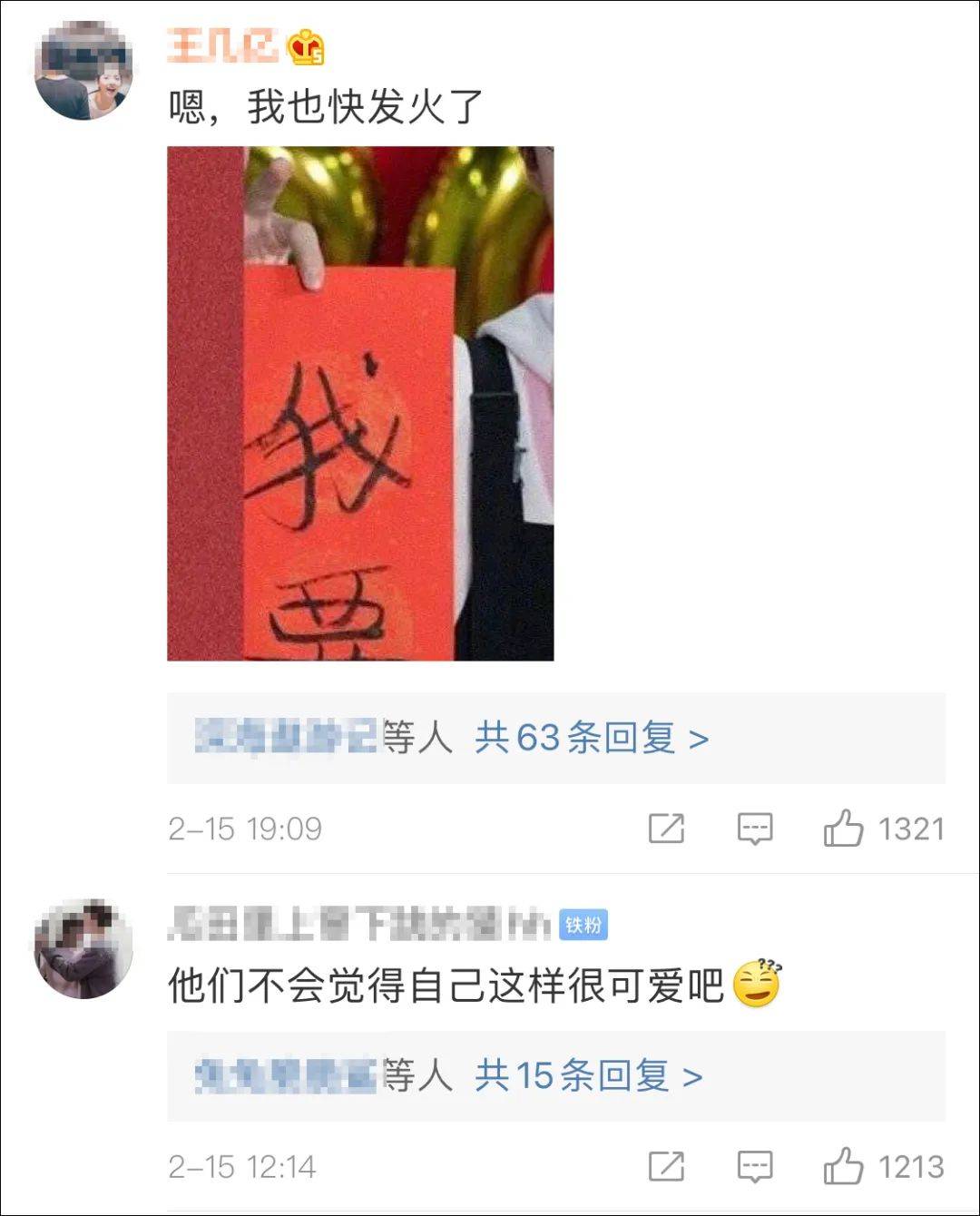Reply to the comment posted at 12:14
The height and width of the screenshot is (1216, 980).
pyautogui.click(x=754, y=1166)
